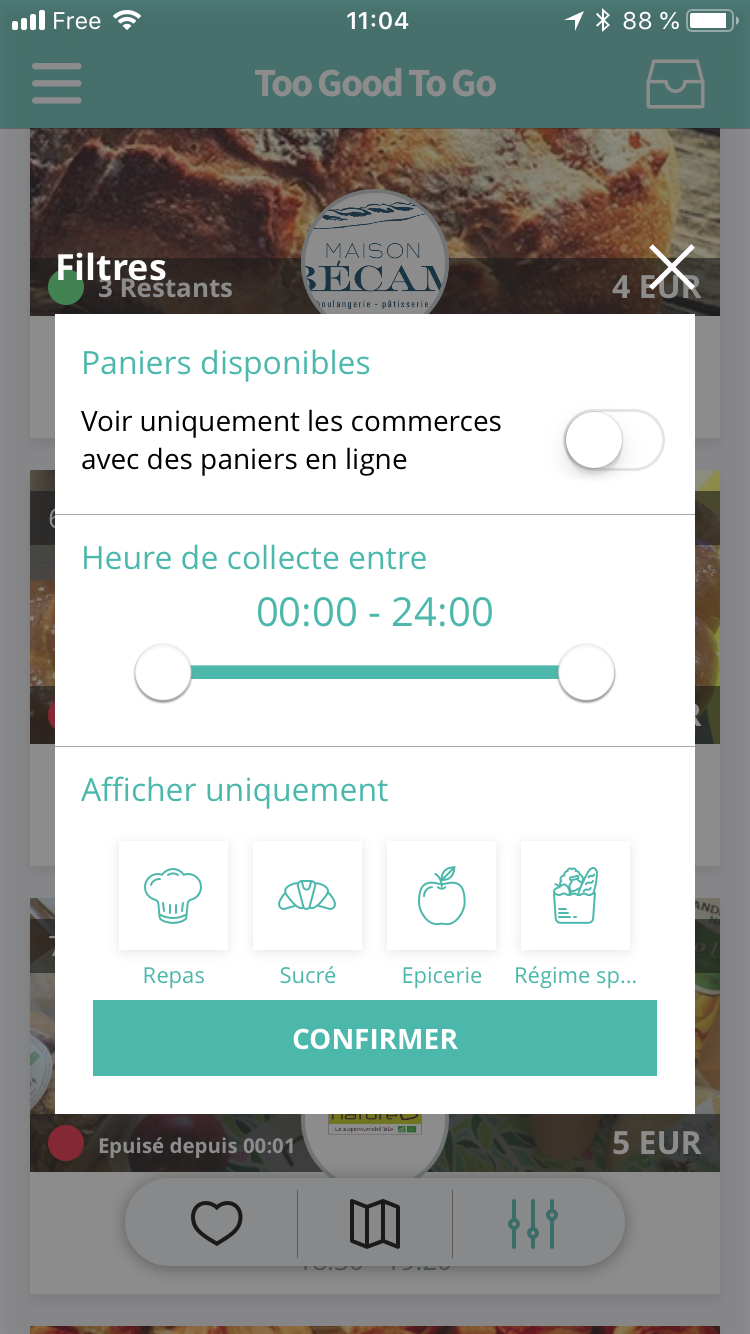Switch to the map view
This screenshot has width=750, height=1334.
coord(375,1223)
